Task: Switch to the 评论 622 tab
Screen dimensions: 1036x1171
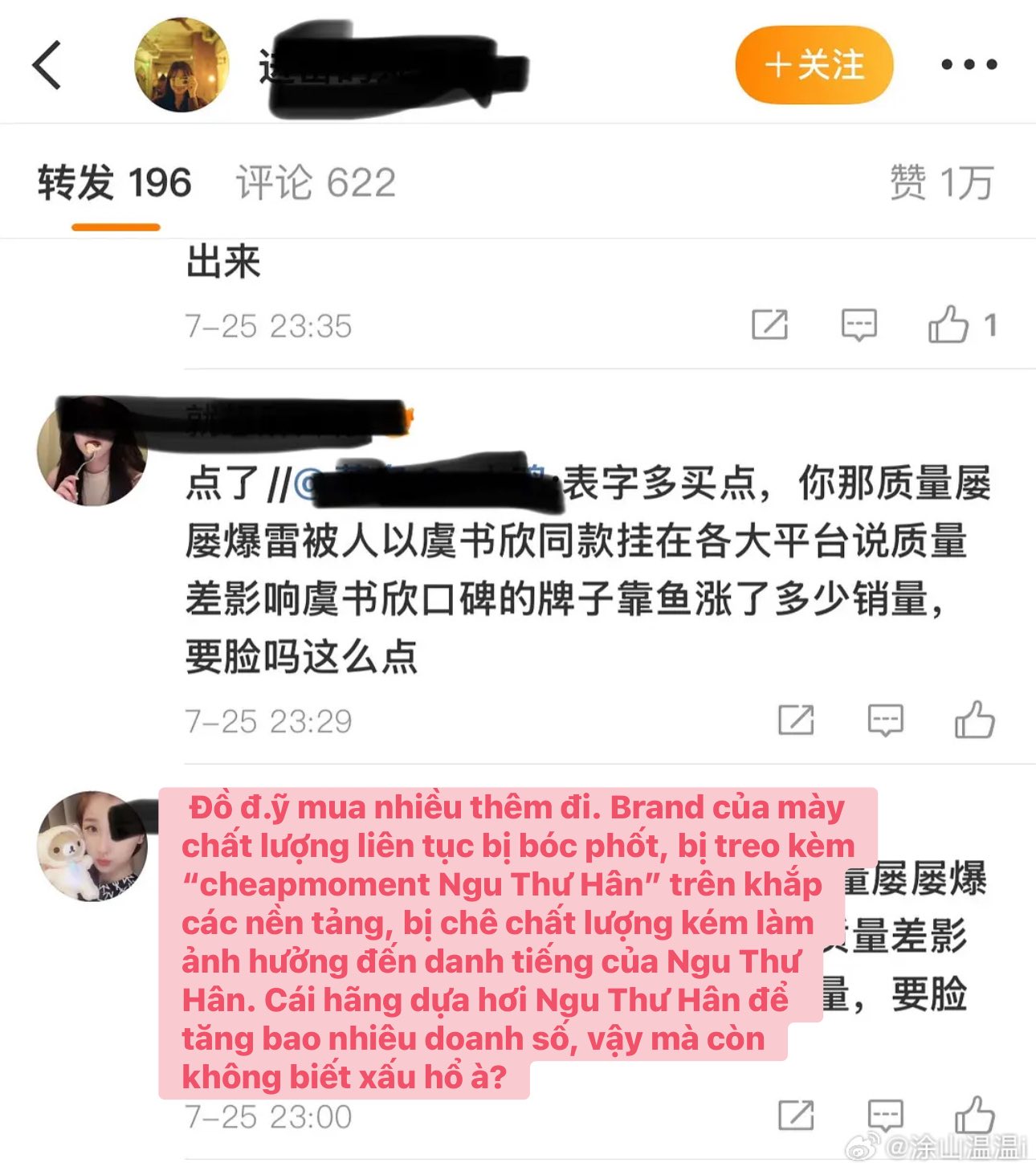Action: coord(316,183)
